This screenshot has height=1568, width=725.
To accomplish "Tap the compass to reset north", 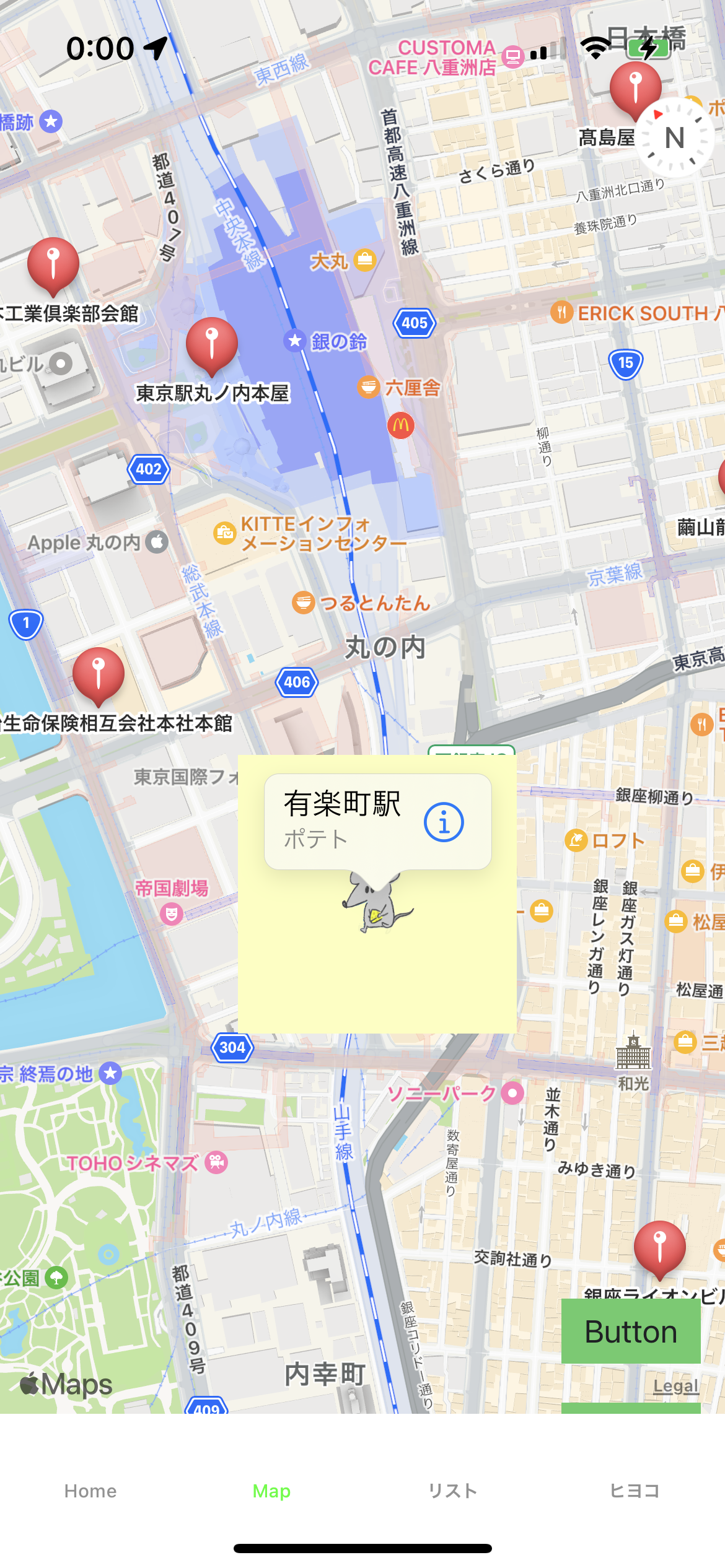I will tap(675, 137).
